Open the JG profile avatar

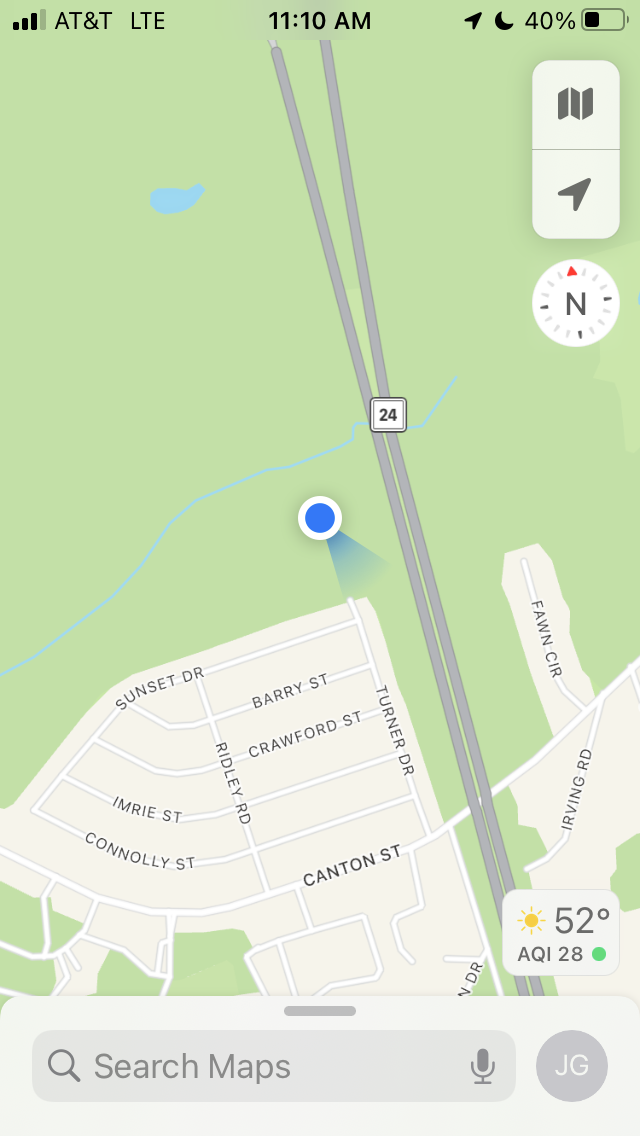(x=572, y=1066)
